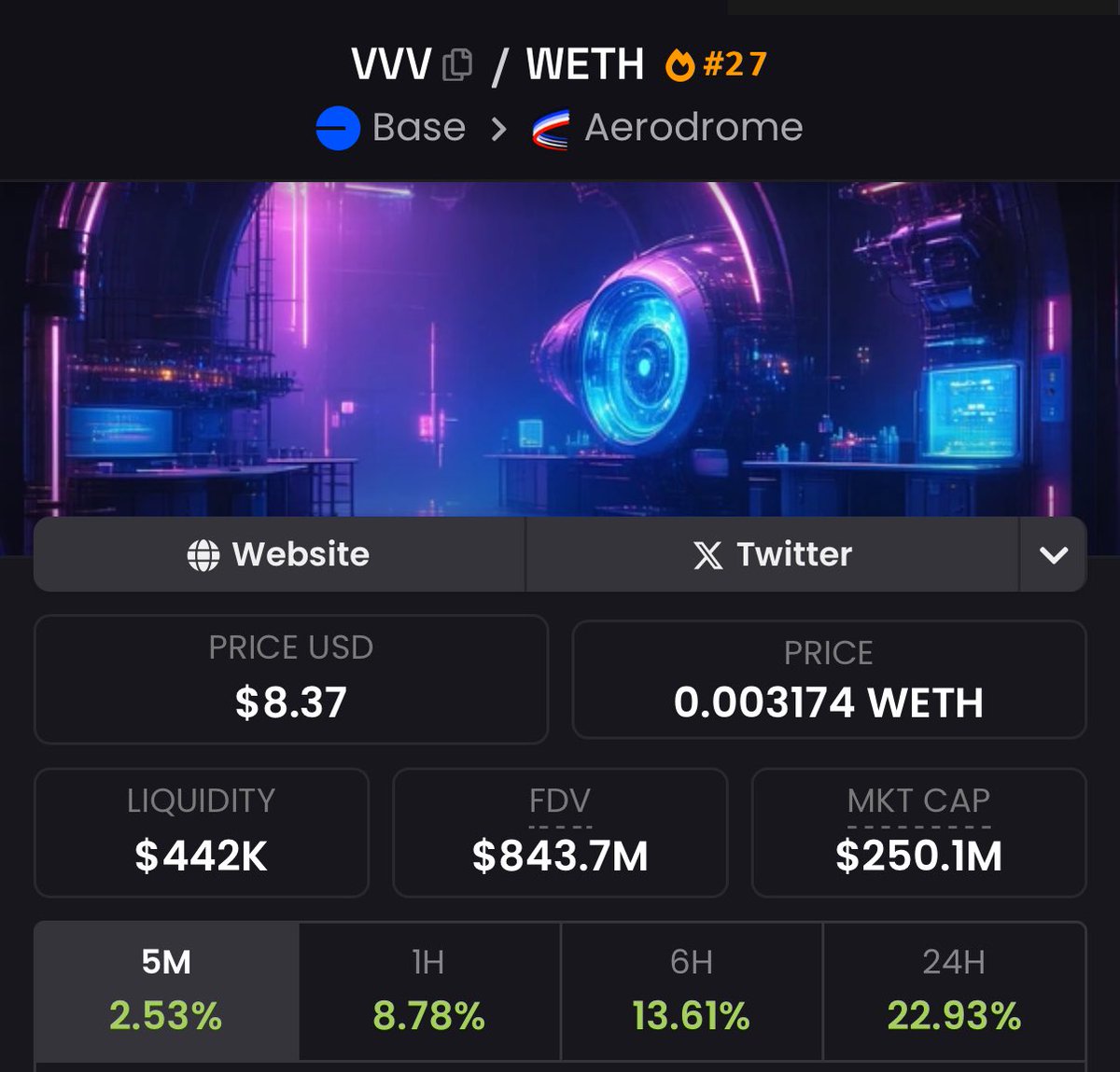1120x1072 pixels.
Task: Tap FDV label for explanation
Action: tap(560, 801)
